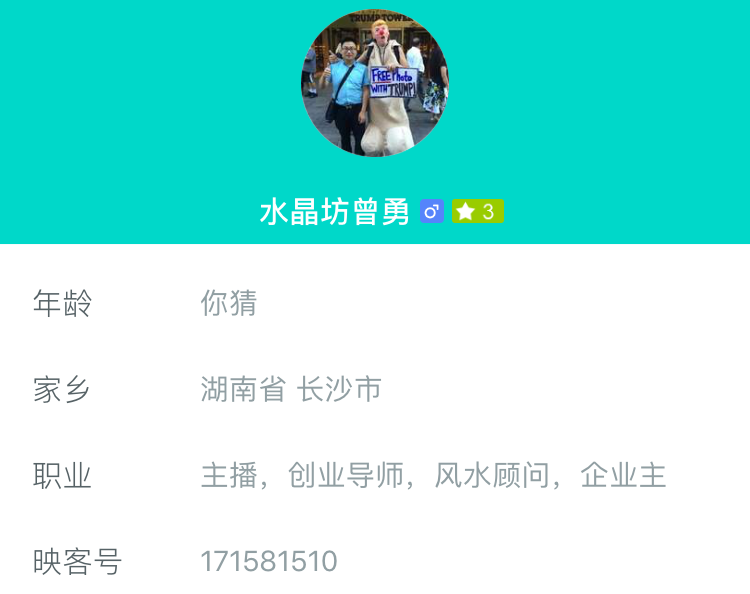Viewport: 750px width, 594px height.
Task: Open 水晶坊曾勇's profile avatar photo
Action: pyautogui.click(x=375, y=84)
